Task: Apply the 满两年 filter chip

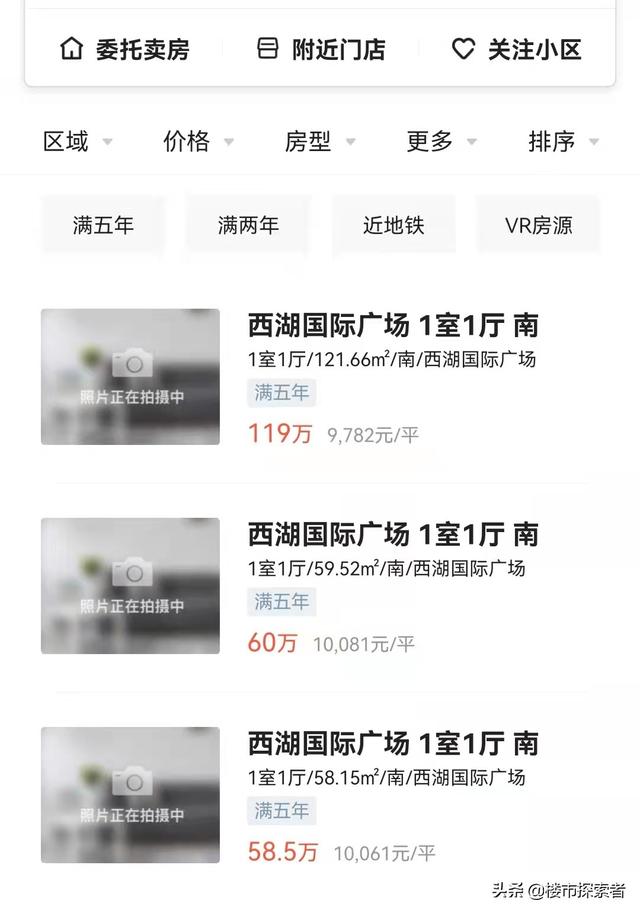Action: click(x=248, y=225)
